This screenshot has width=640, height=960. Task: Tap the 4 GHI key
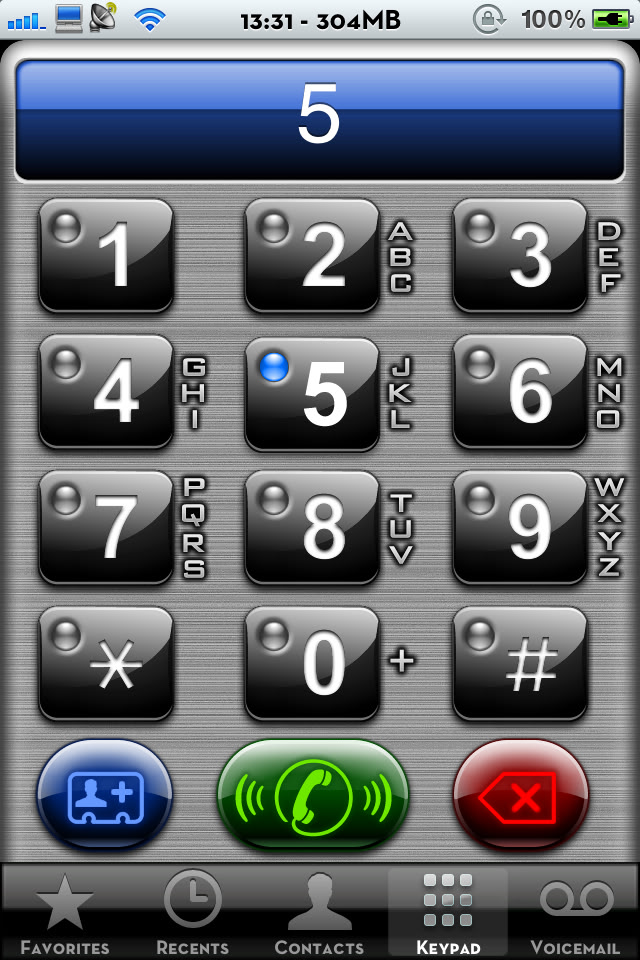[x=106, y=392]
